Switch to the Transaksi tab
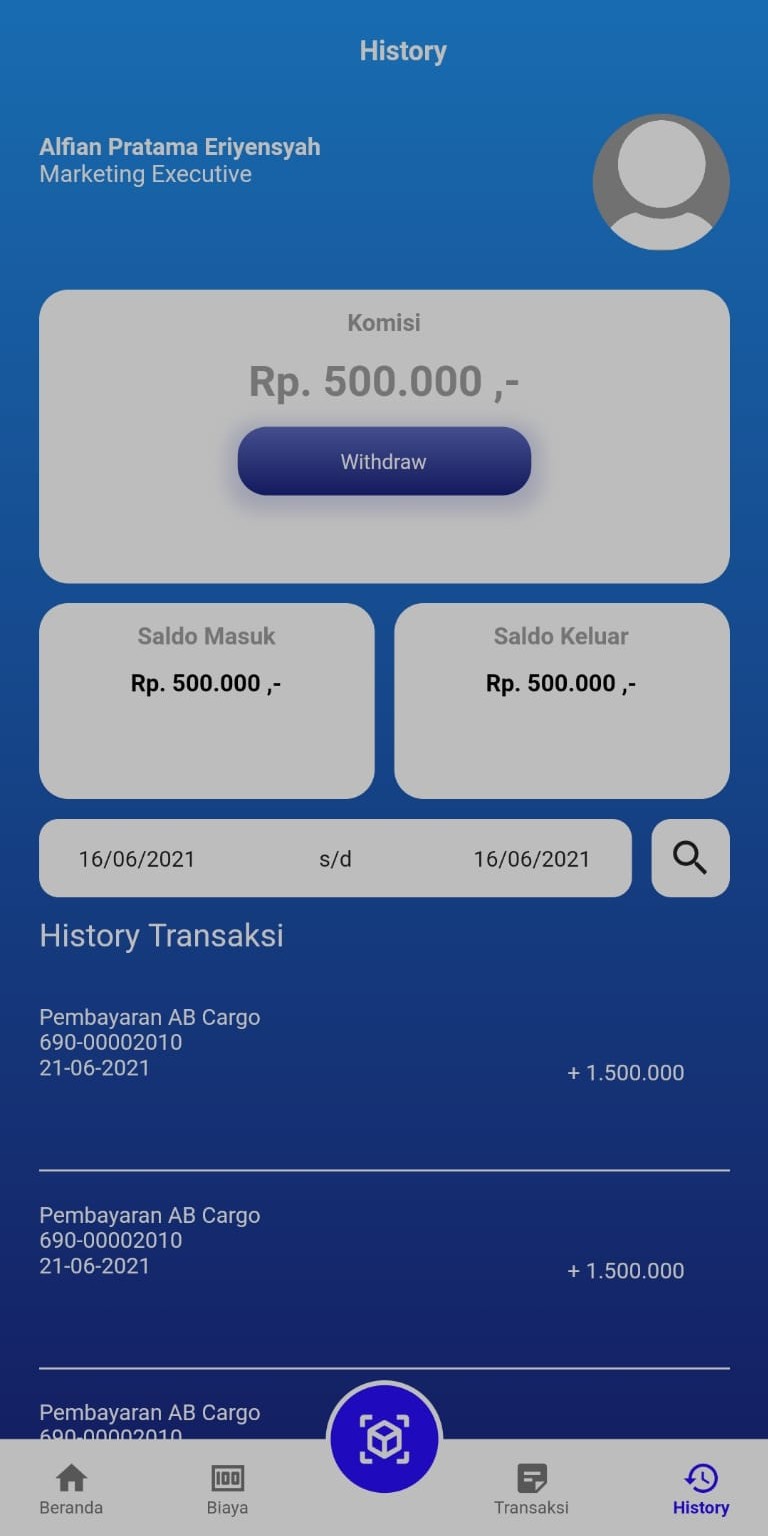Viewport: 768px width, 1536px height. (531, 1488)
